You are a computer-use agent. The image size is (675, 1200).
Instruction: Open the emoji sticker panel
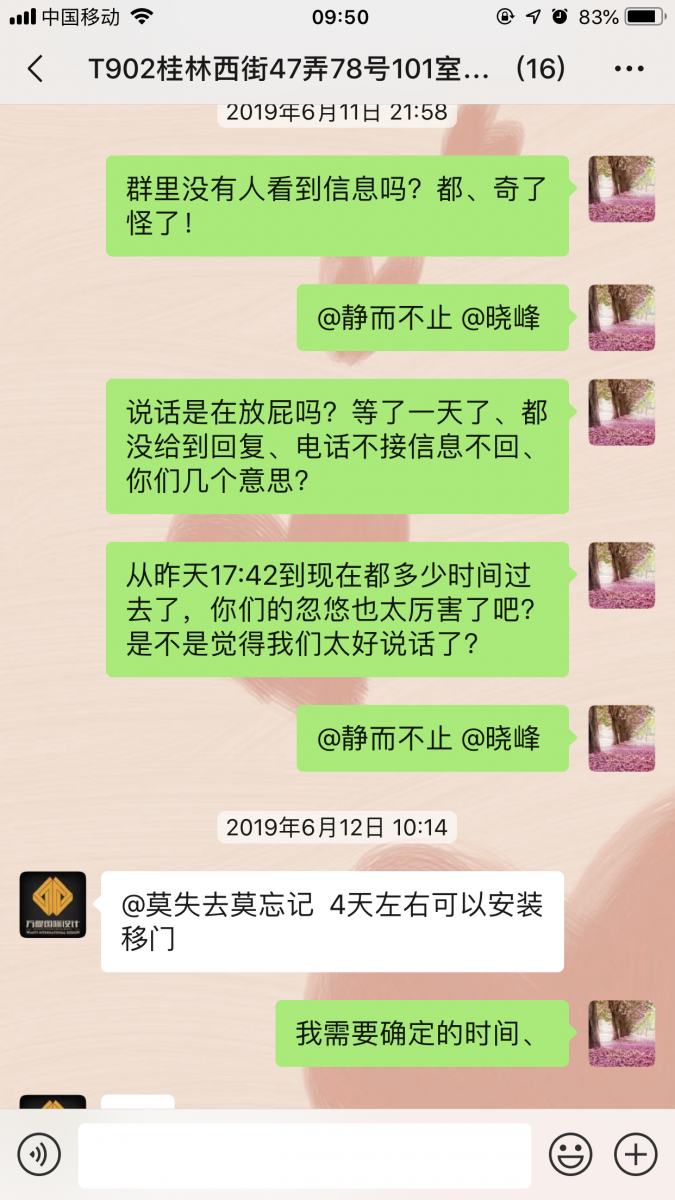(571, 1155)
